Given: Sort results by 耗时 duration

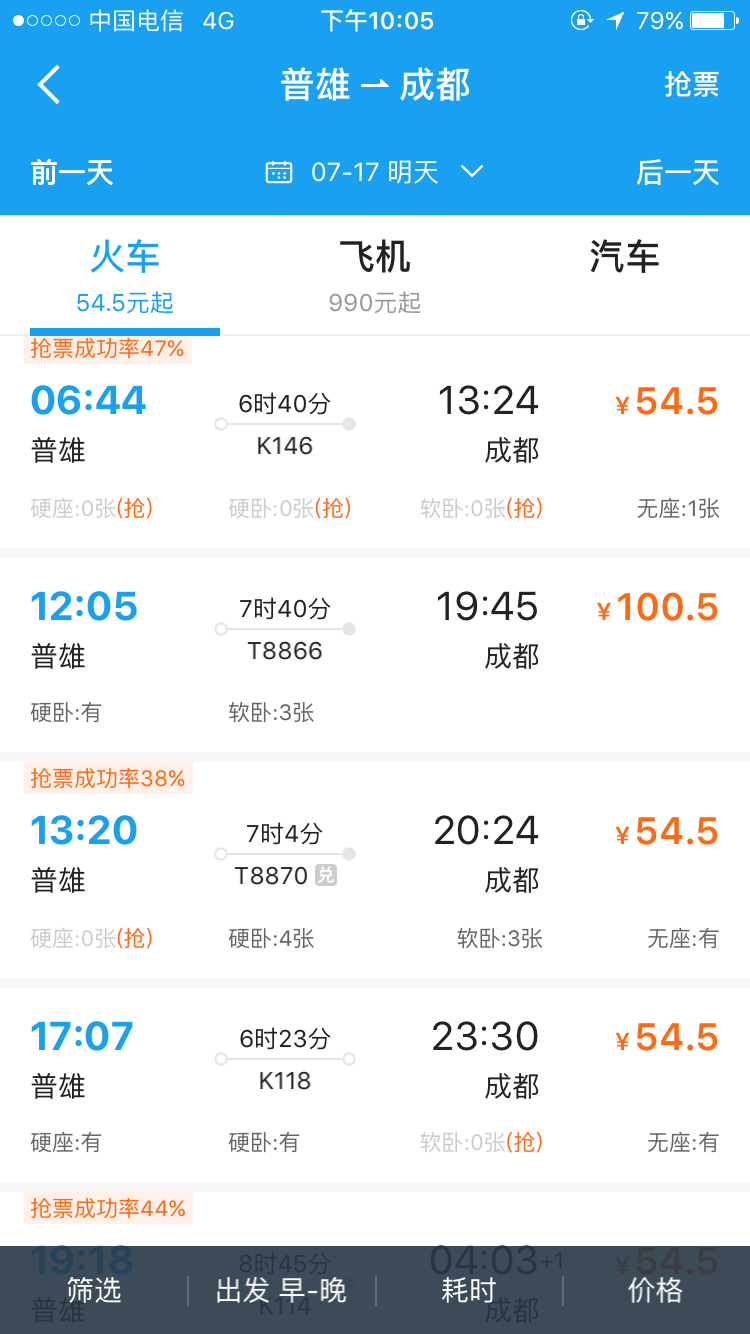Looking at the screenshot, I should [469, 1290].
